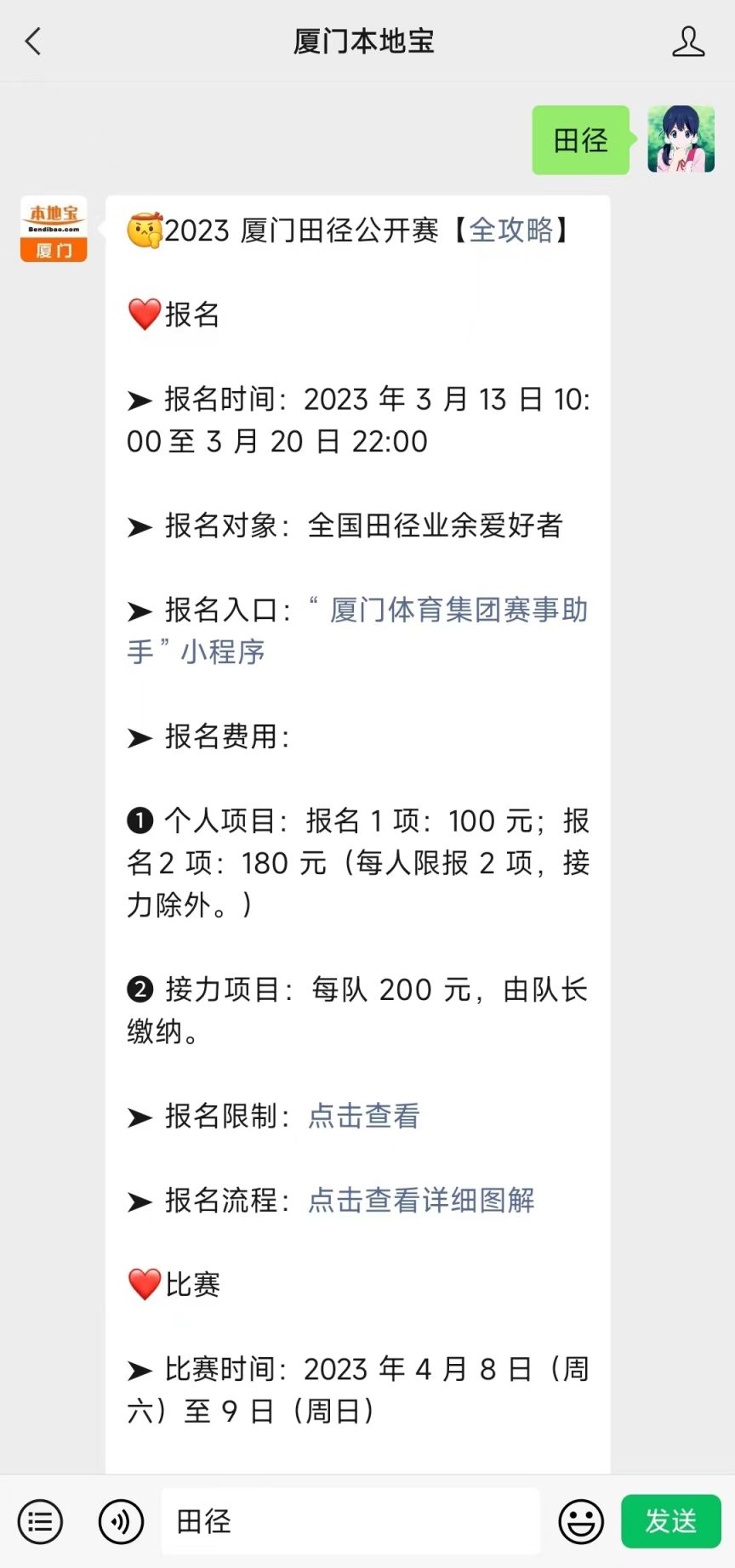Focus the message field containing 田径
Screen dimensions: 735x1568
coord(350,1521)
